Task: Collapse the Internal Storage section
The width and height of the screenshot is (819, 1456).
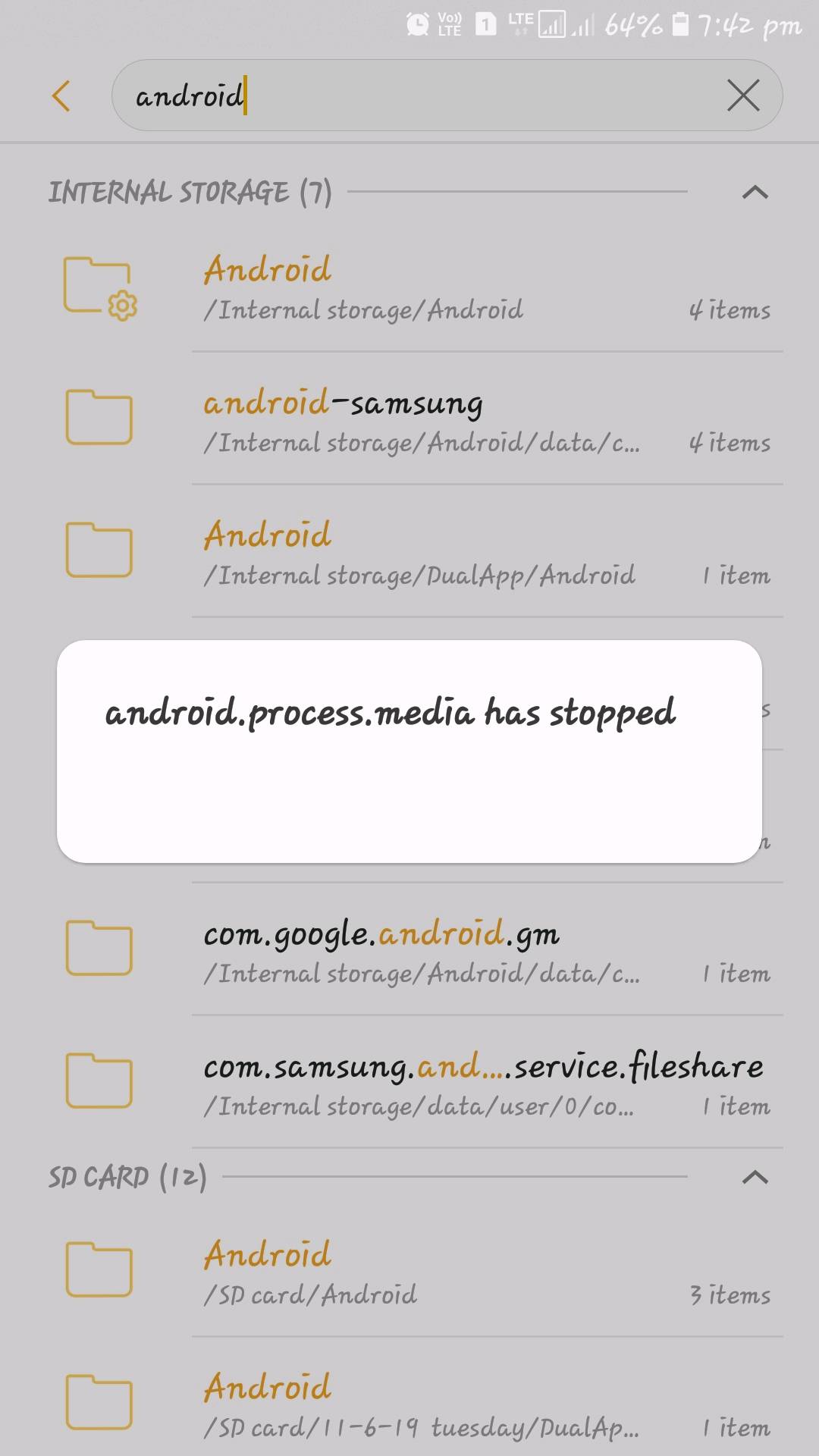Action: point(755,193)
